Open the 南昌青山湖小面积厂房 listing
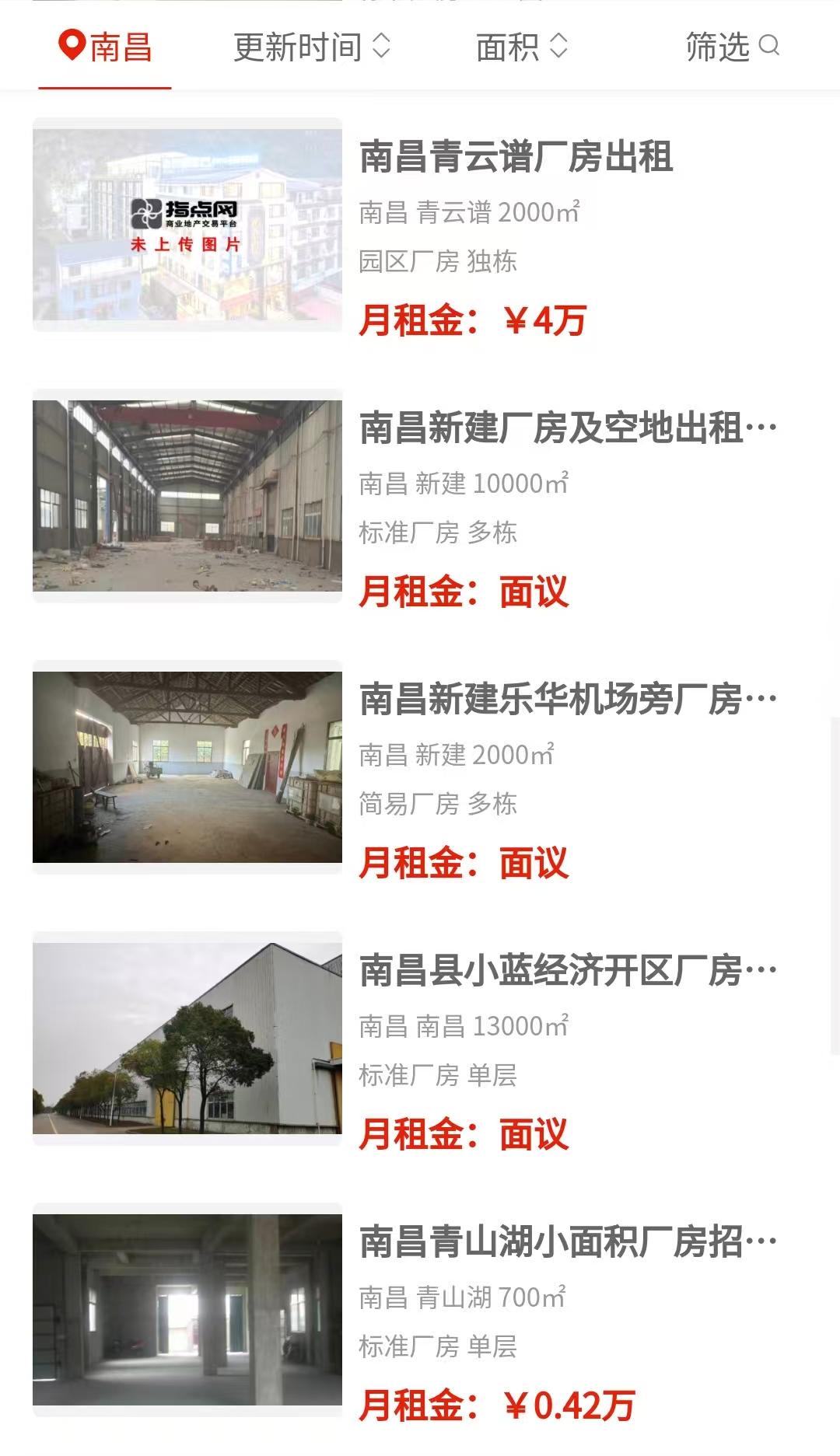Screen dimensions: 840x1456 [x=568, y=1242]
